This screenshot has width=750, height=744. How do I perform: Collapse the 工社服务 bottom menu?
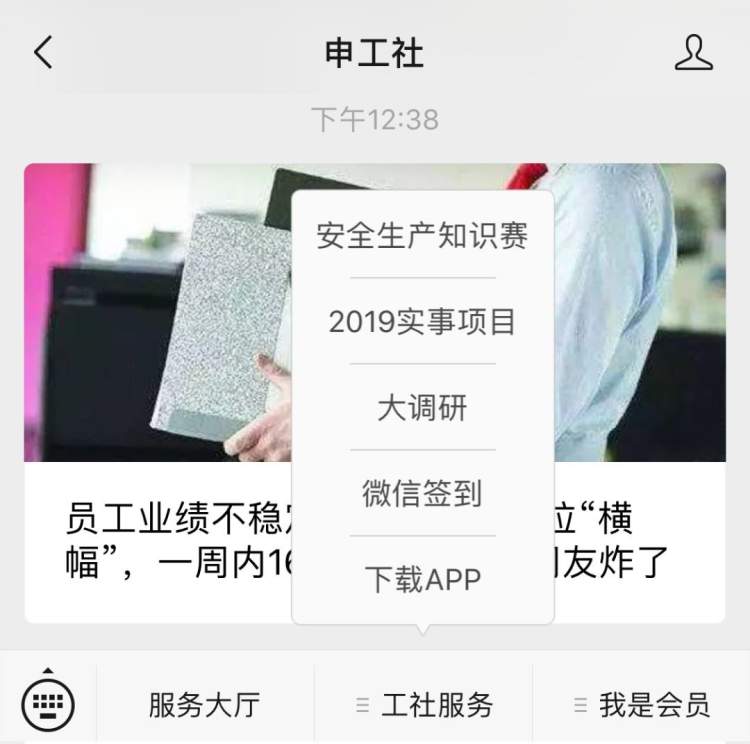[x=424, y=705]
